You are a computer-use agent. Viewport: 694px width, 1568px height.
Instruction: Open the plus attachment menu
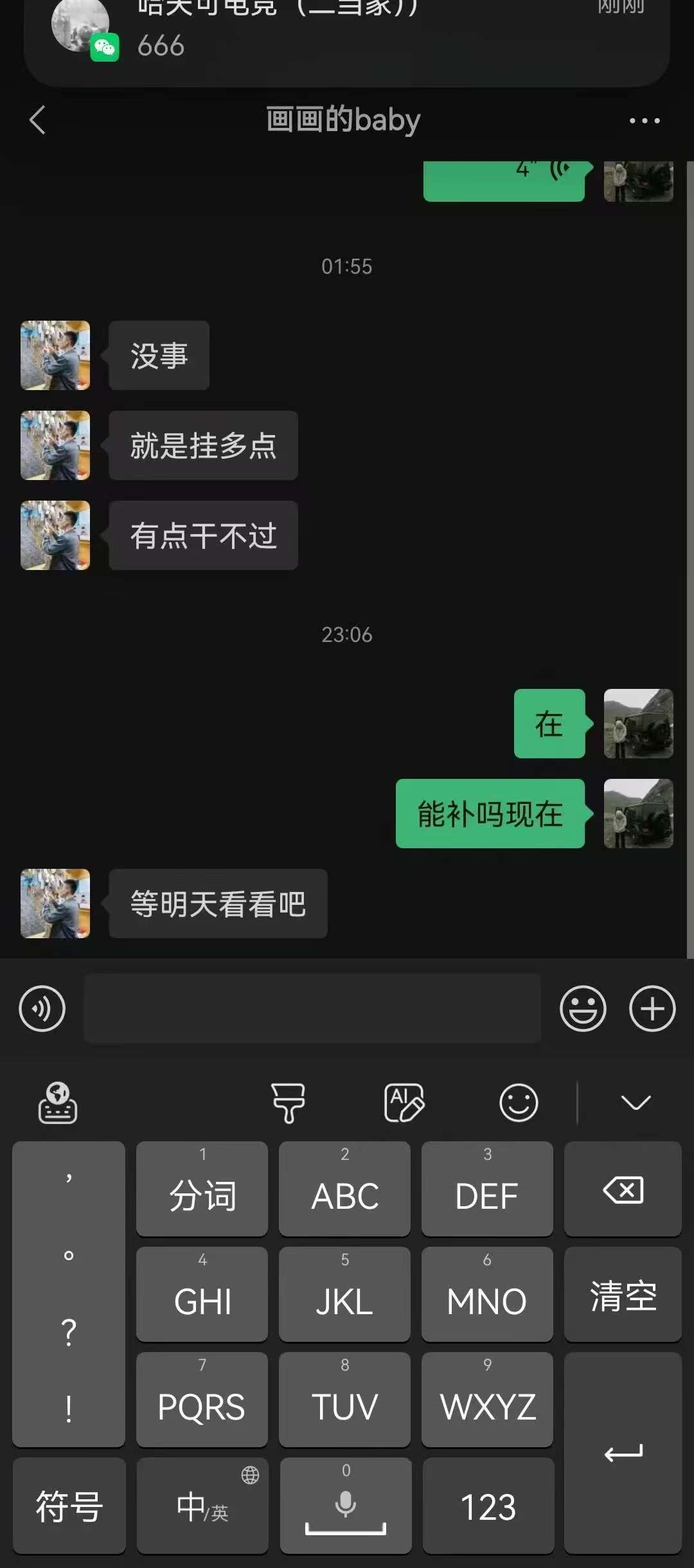pyautogui.click(x=652, y=1008)
